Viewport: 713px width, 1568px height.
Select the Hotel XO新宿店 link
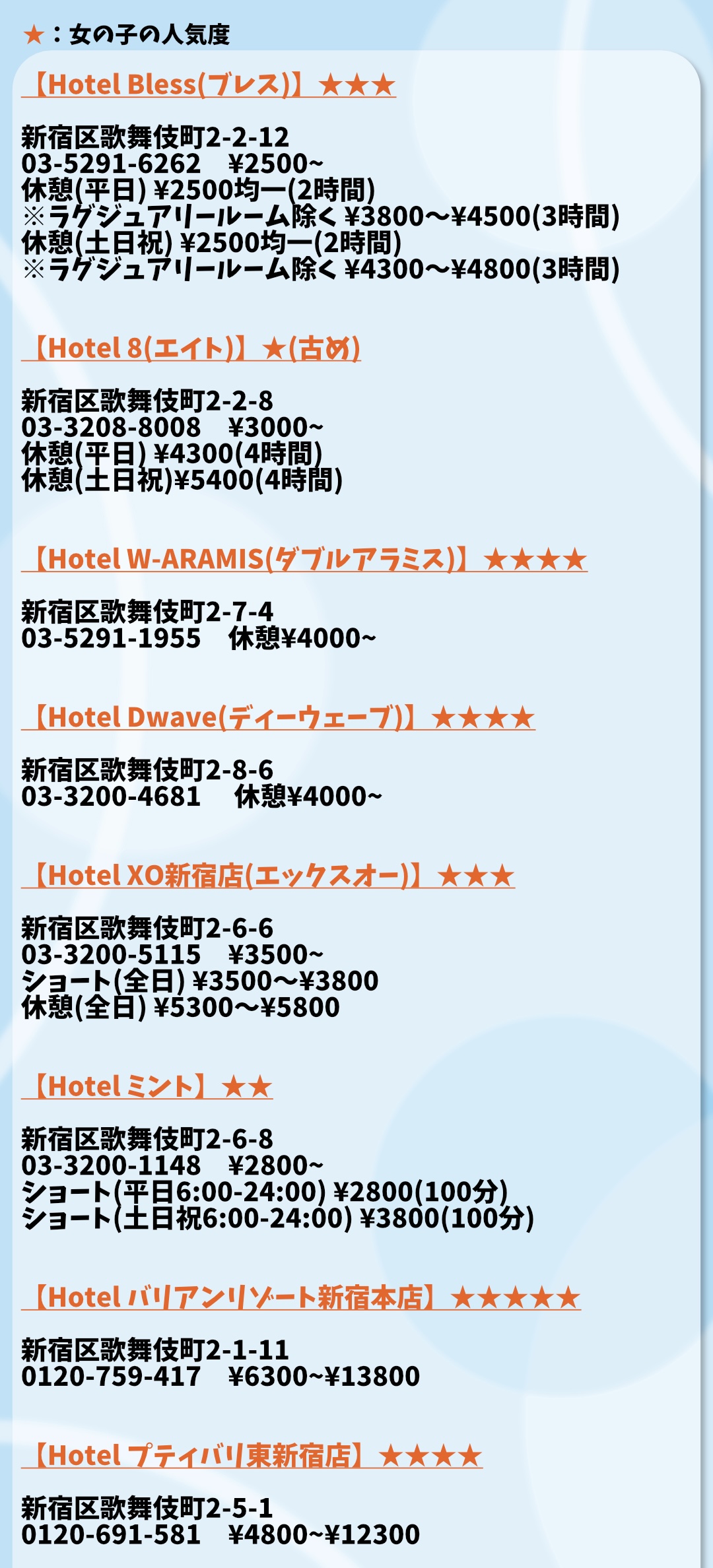point(267,876)
